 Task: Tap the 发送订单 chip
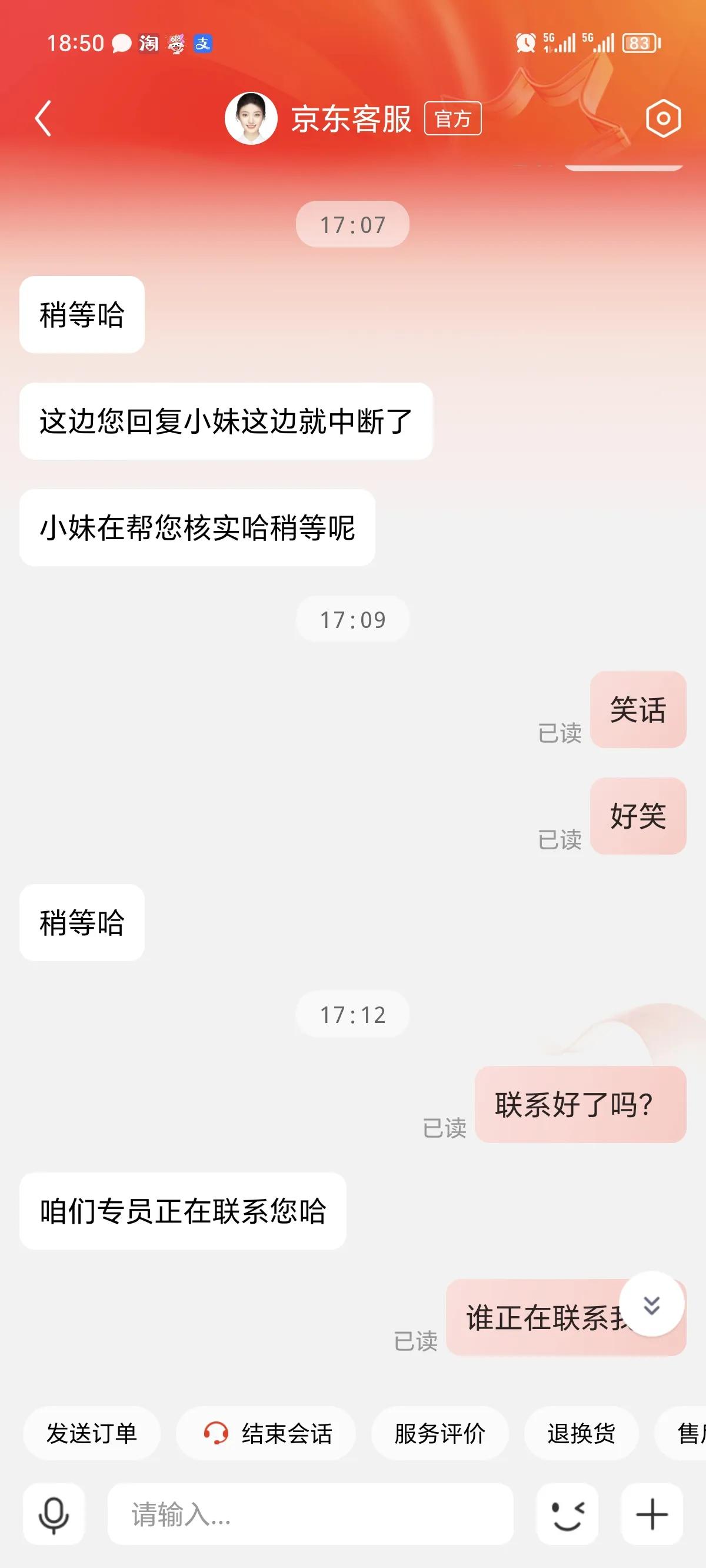click(92, 1433)
